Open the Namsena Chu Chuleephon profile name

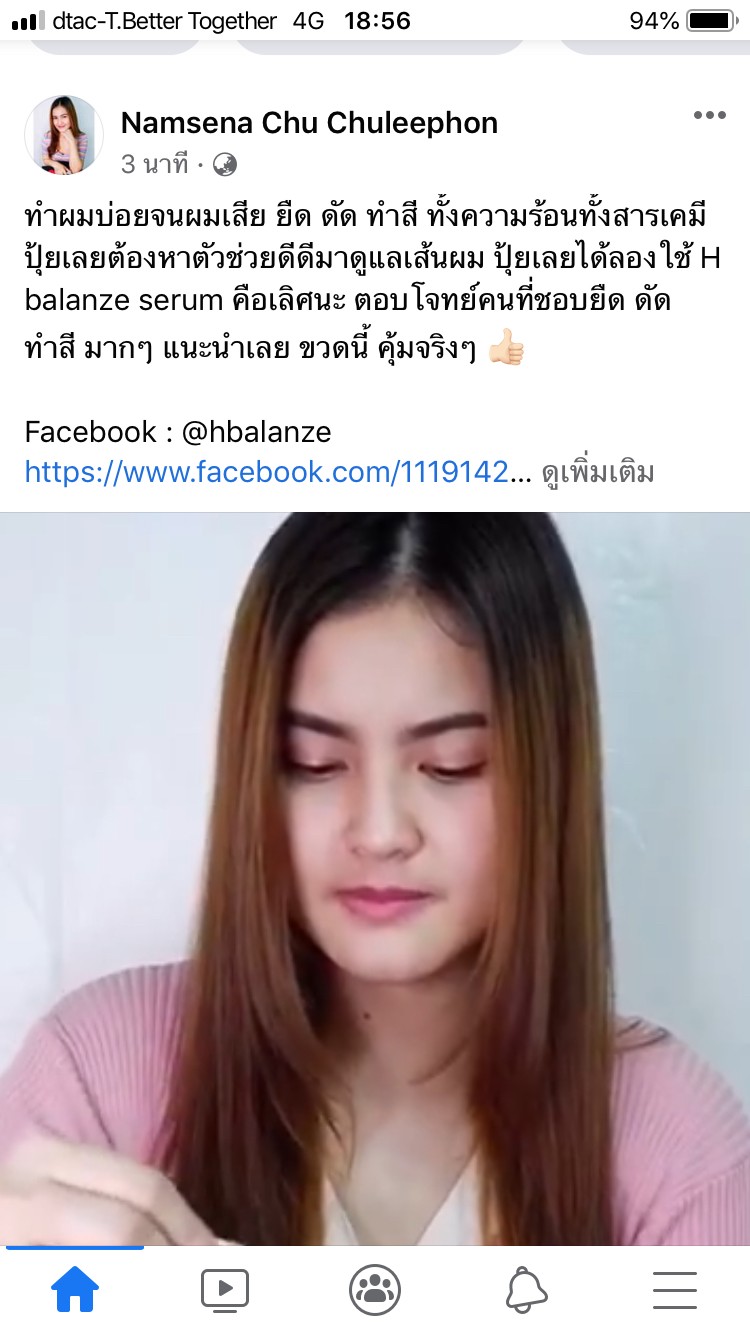pyautogui.click(x=309, y=123)
